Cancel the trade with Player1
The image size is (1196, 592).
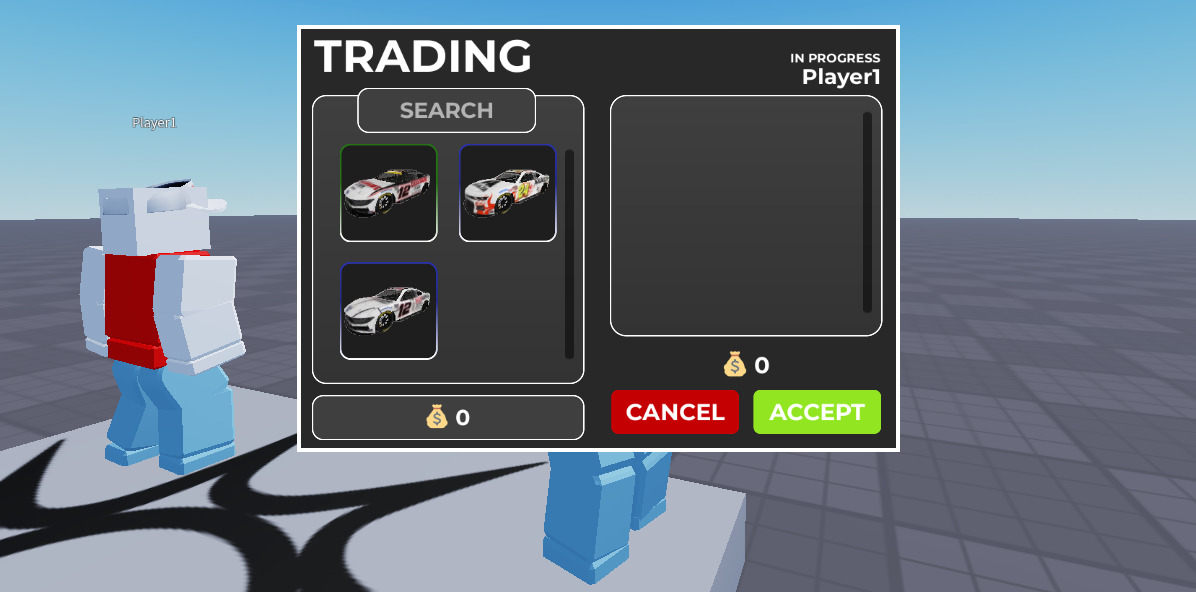tap(674, 412)
